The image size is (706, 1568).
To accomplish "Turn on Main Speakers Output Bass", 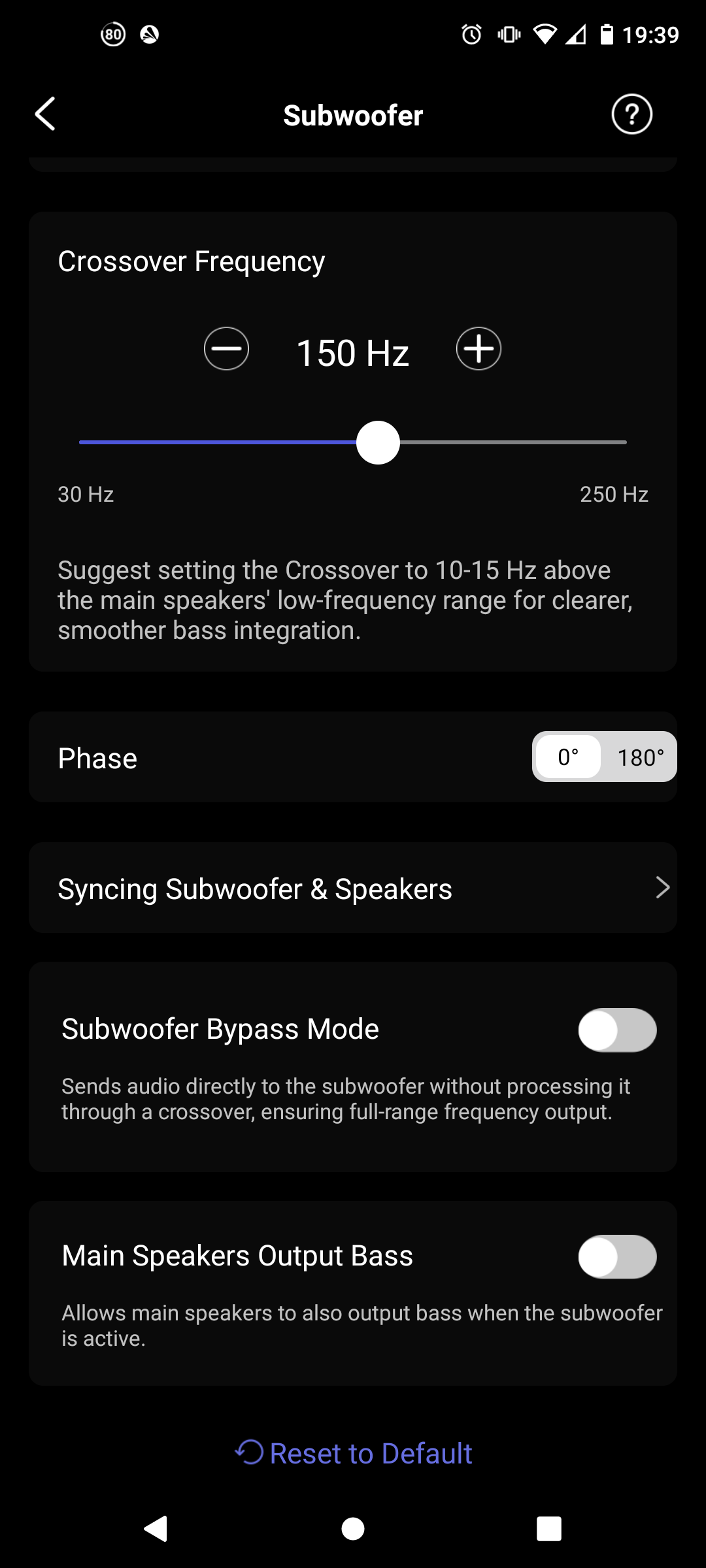I will [x=617, y=1256].
